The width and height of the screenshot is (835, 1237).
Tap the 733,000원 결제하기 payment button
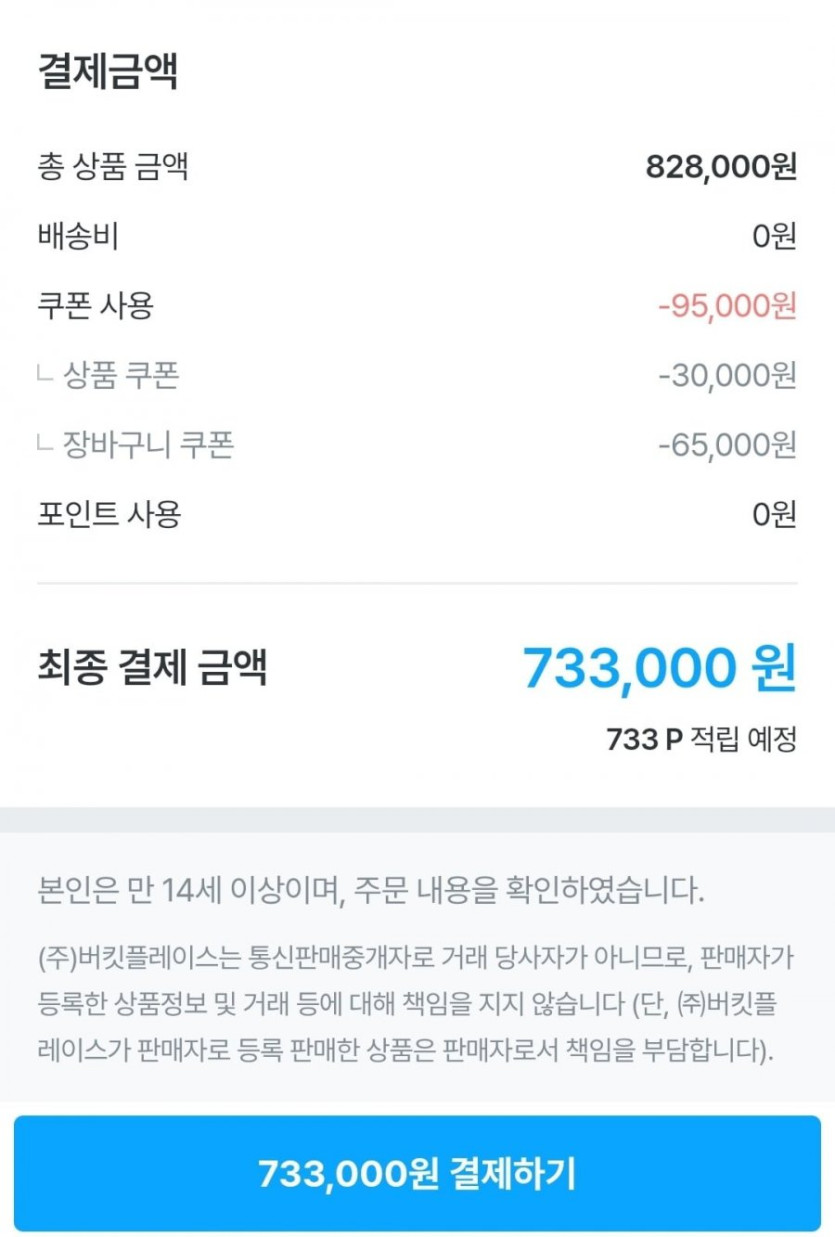click(417, 1173)
